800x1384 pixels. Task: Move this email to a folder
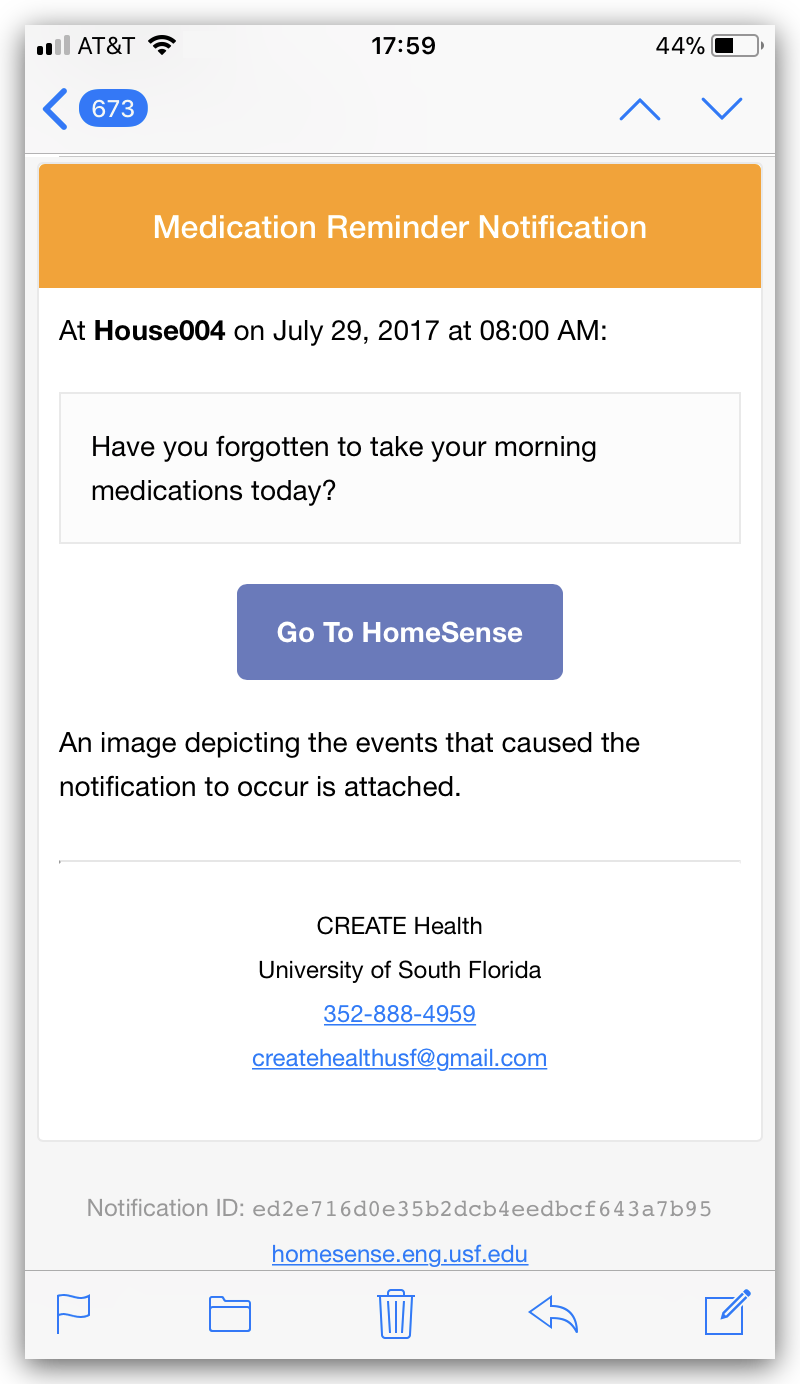pyautogui.click(x=230, y=1313)
